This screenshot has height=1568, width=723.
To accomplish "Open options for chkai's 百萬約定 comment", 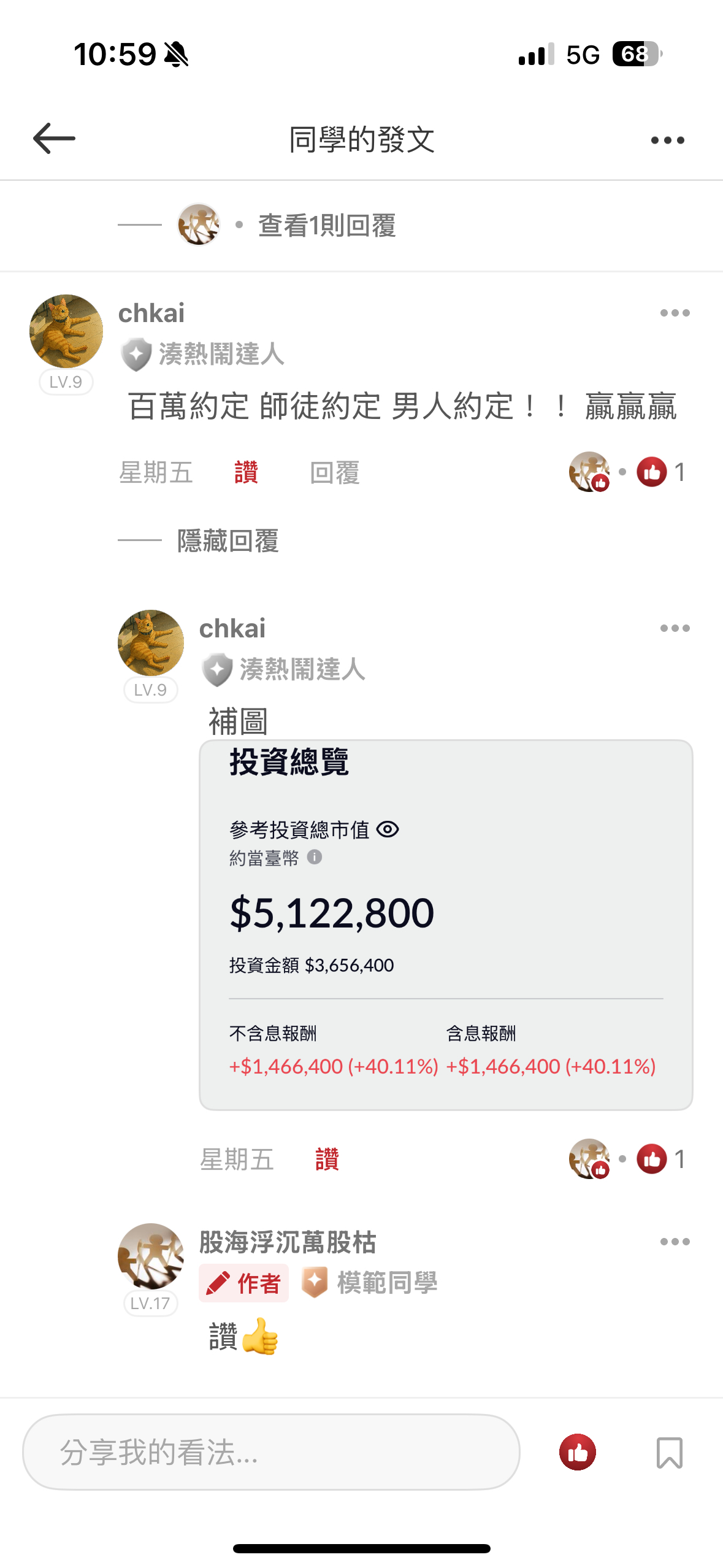I will click(675, 313).
